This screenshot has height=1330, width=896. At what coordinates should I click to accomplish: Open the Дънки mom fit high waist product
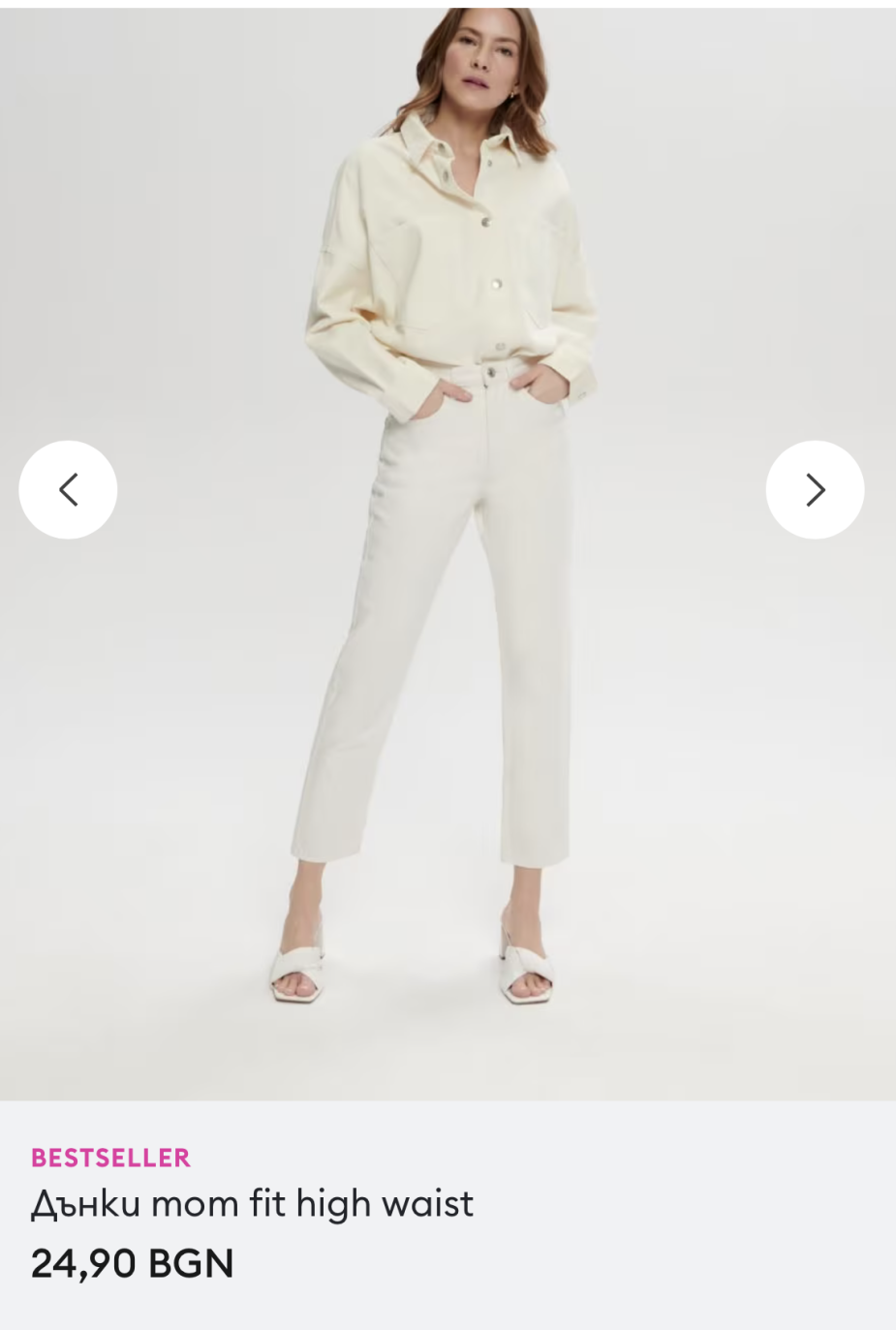point(252,1204)
